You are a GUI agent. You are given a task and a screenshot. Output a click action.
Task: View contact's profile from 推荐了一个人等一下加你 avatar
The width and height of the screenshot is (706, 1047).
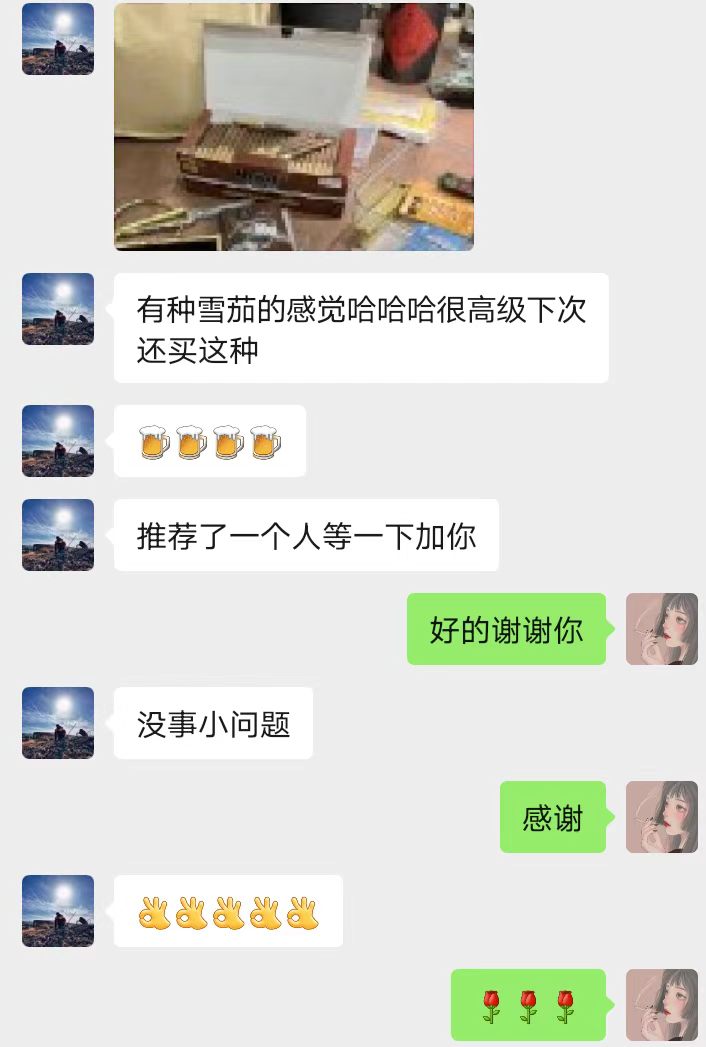(58, 535)
